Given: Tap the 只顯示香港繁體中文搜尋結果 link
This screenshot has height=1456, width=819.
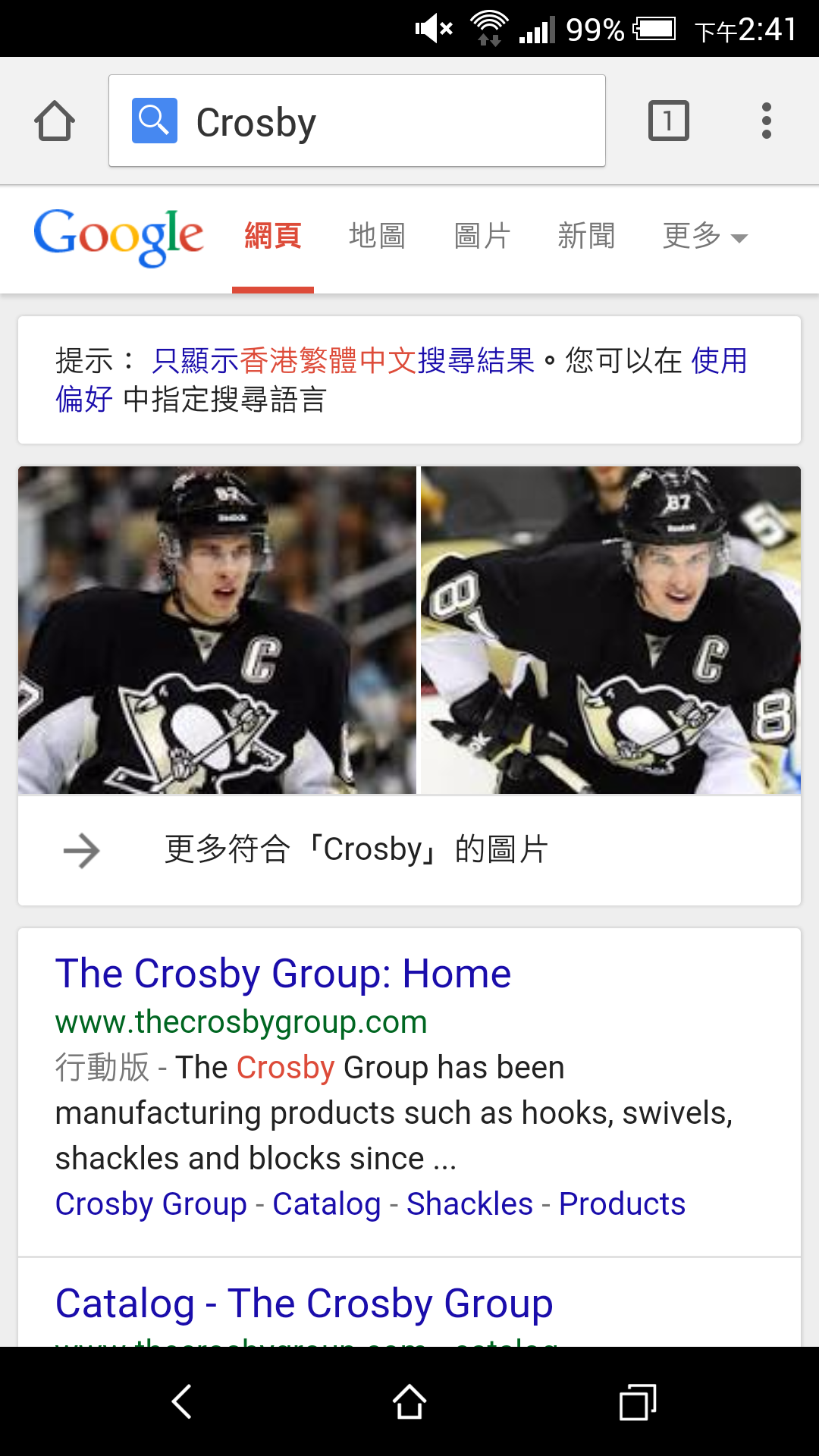Looking at the screenshot, I should (343, 361).
